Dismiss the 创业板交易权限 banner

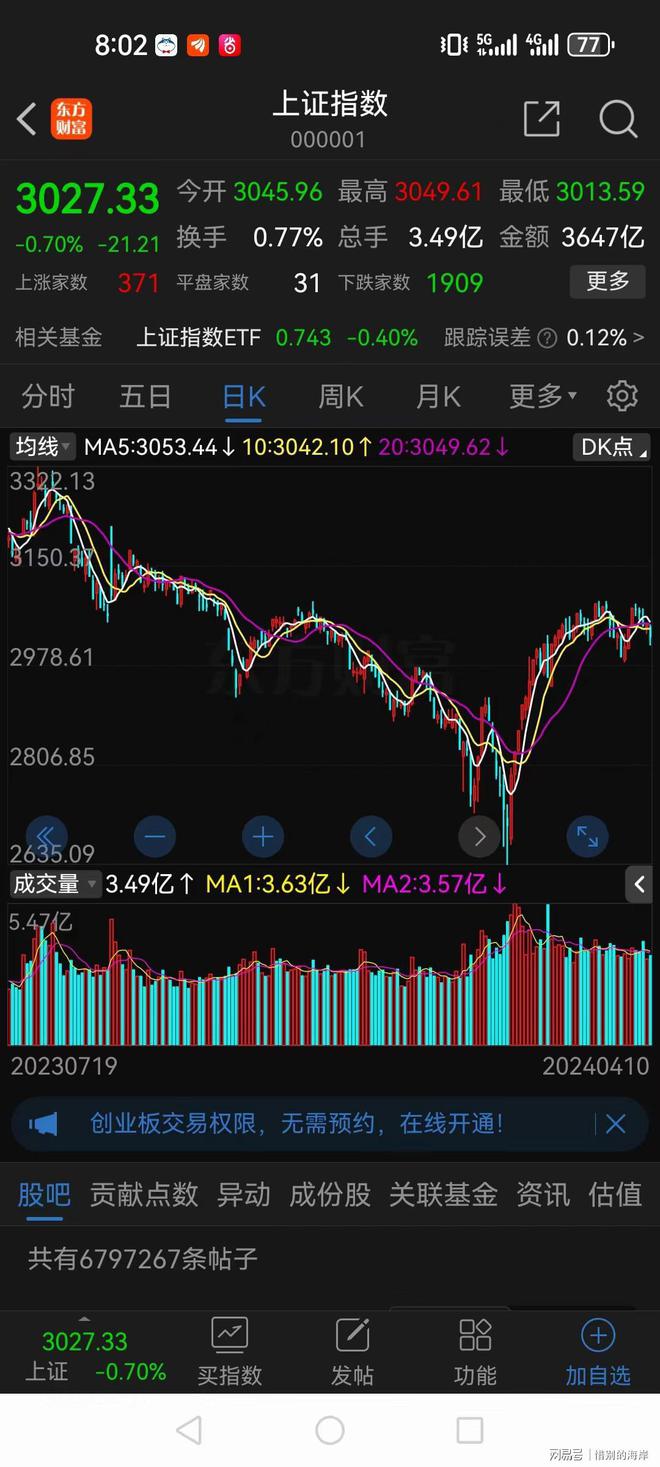[x=615, y=1124]
